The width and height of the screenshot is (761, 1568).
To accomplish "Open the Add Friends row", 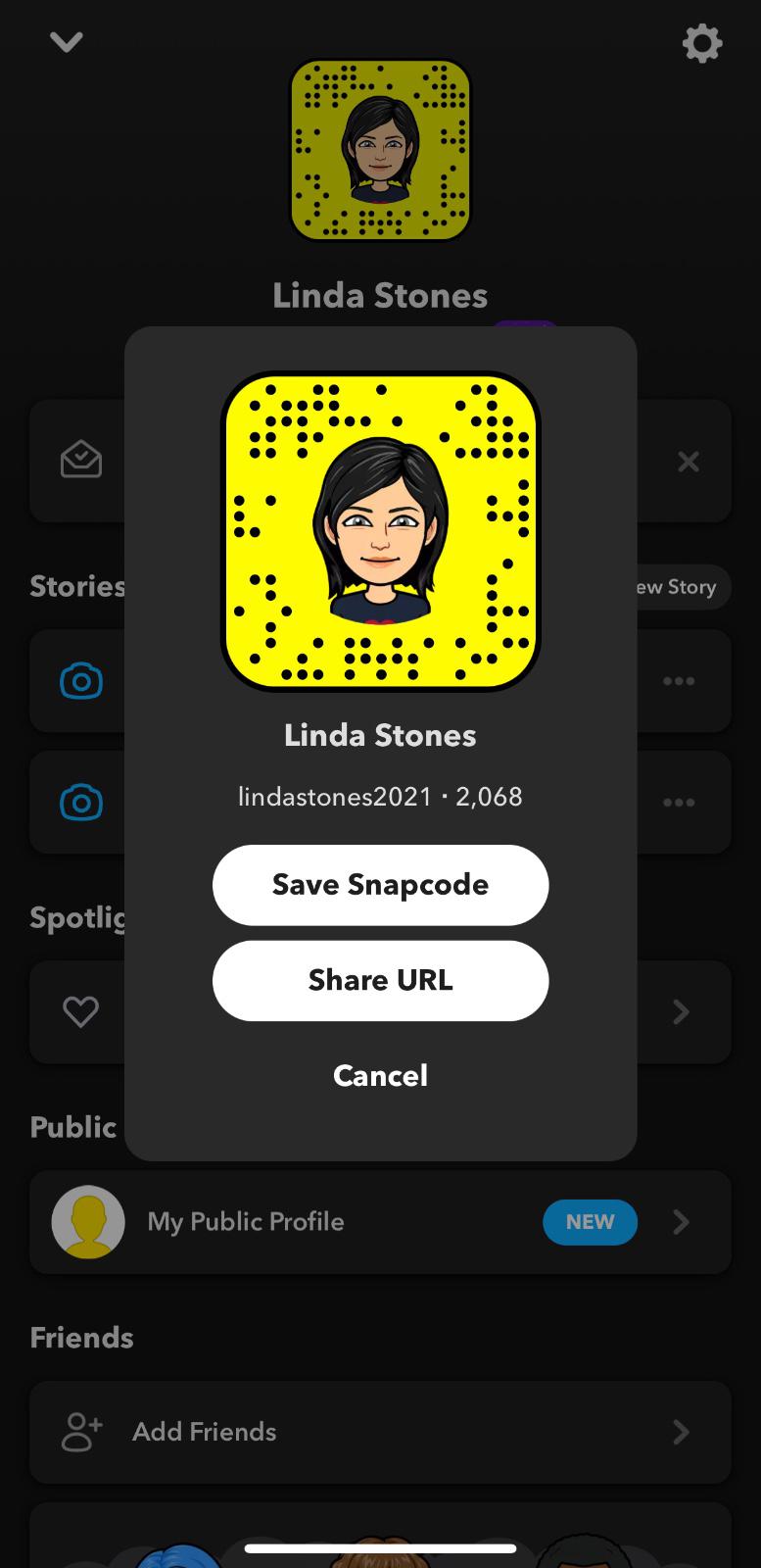I will tap(380, 1432).
